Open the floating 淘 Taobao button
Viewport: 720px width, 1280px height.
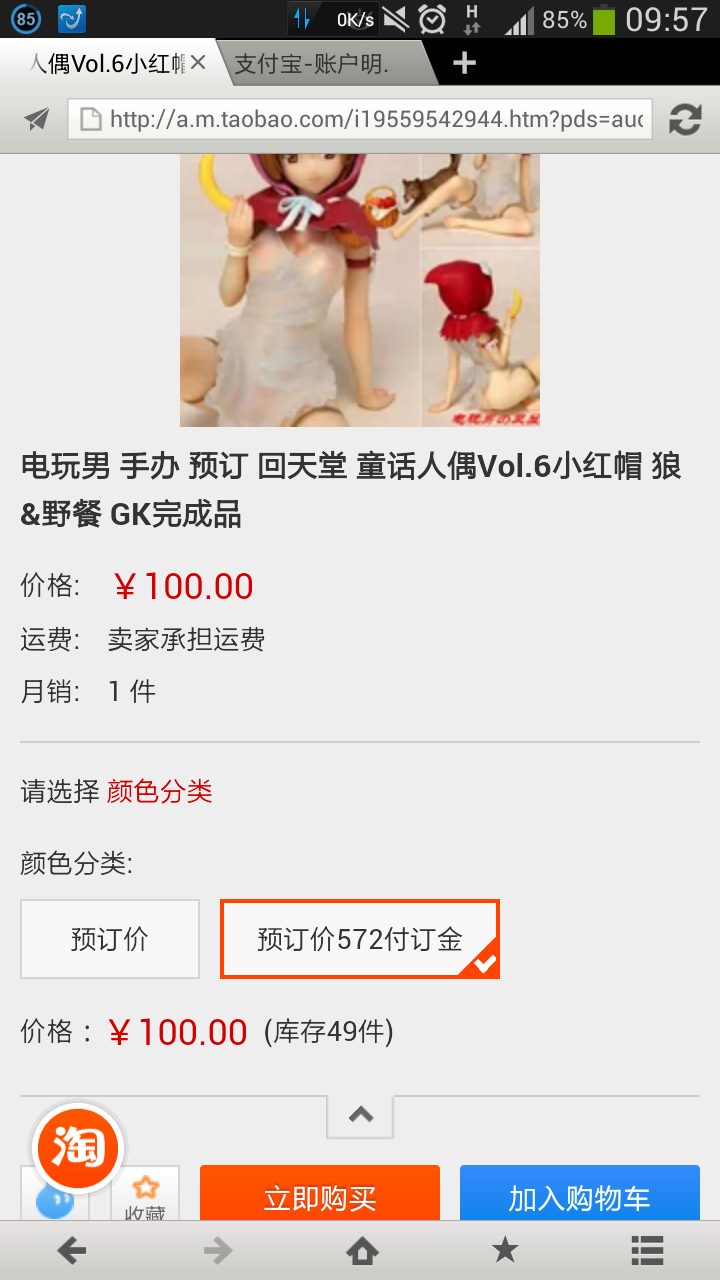(78, 1148)
